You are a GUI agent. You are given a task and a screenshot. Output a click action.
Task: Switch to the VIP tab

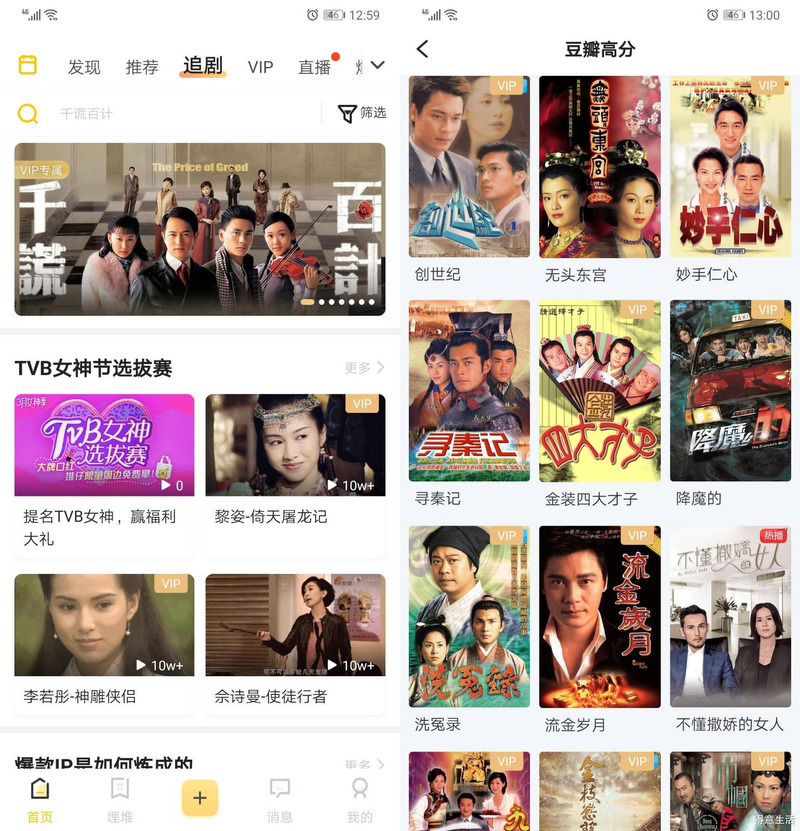tap(260, 67)
